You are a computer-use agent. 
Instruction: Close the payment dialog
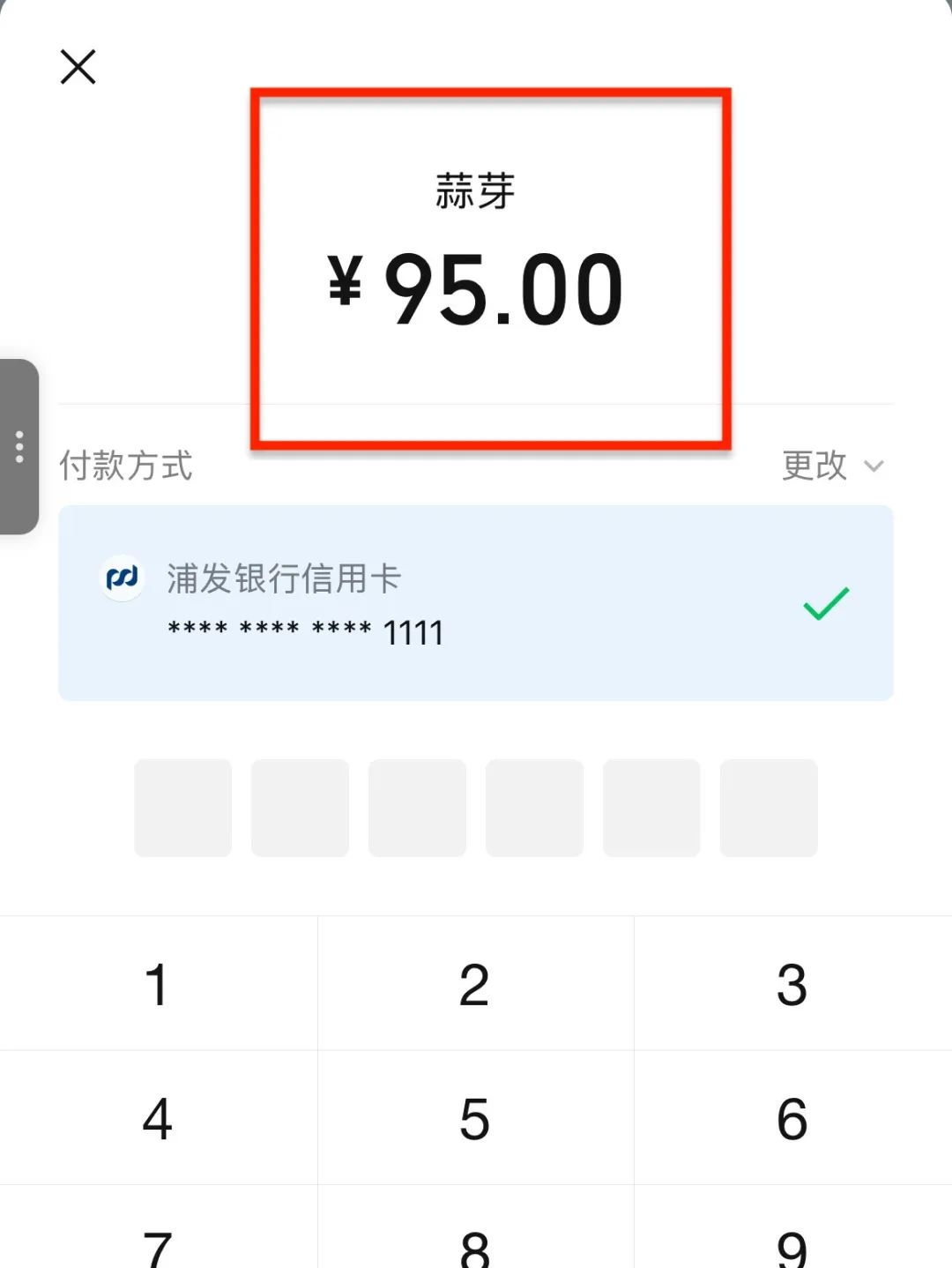(x=78, y=67)
